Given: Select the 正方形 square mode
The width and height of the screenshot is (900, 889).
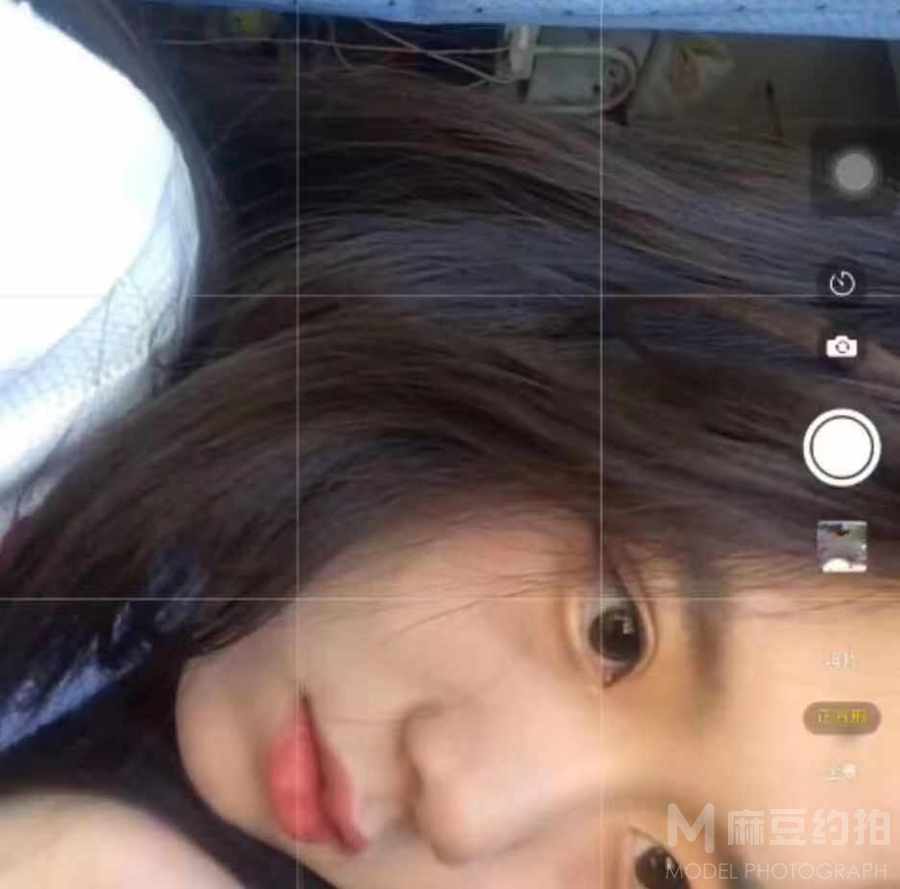Looking at the screenshot, I should coord(841,717).
